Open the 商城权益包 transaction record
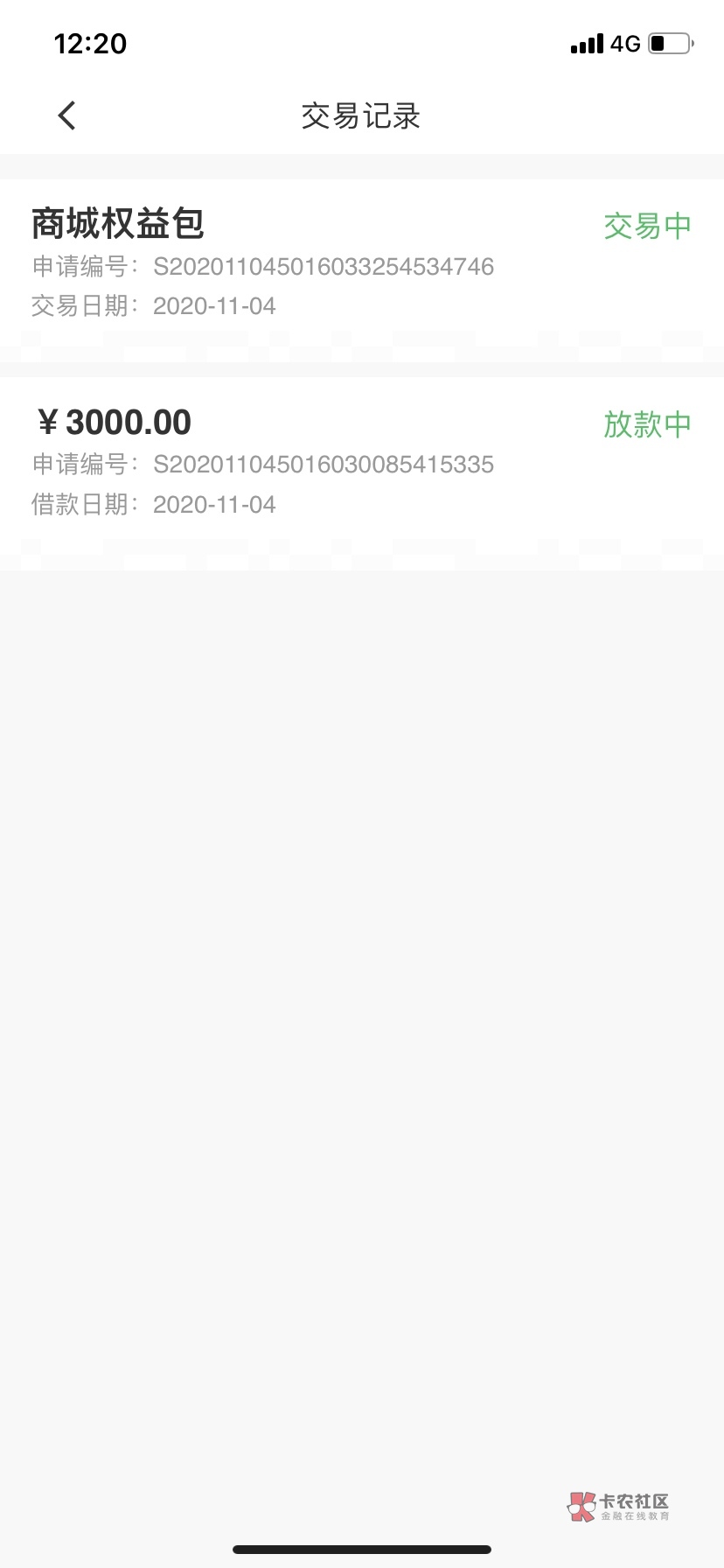The width and height of the screenshot is (724, 1568). point(362,264)
